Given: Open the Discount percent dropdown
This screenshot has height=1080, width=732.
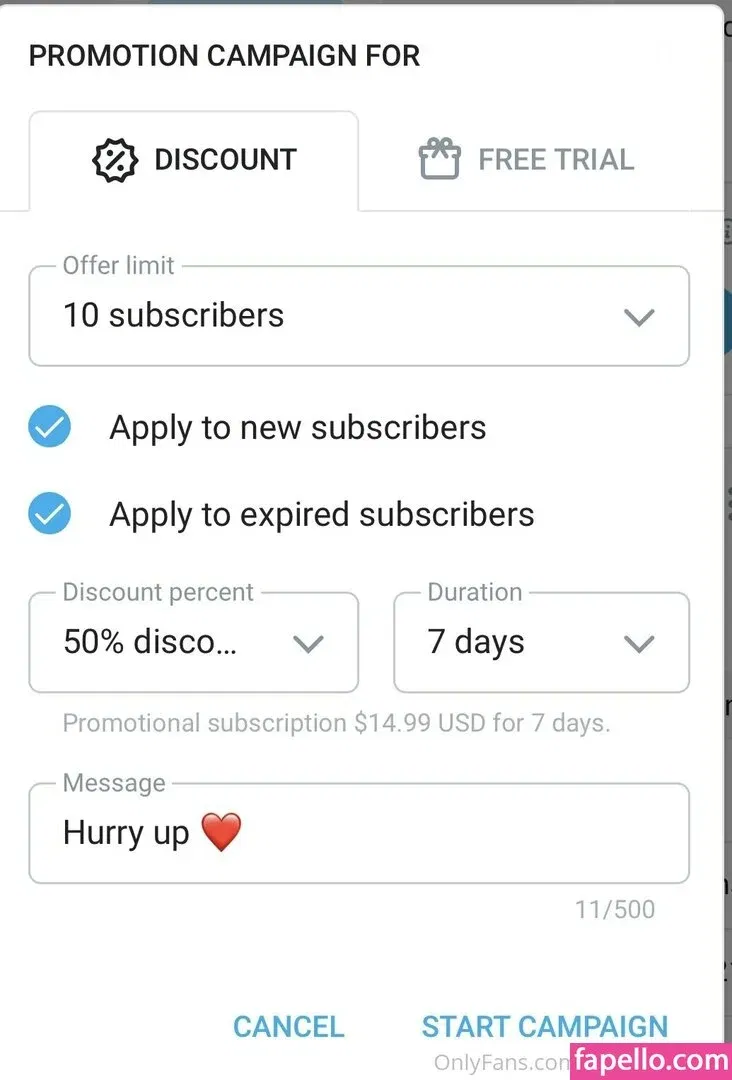Looking at the screenshot, I should point(193,643).
